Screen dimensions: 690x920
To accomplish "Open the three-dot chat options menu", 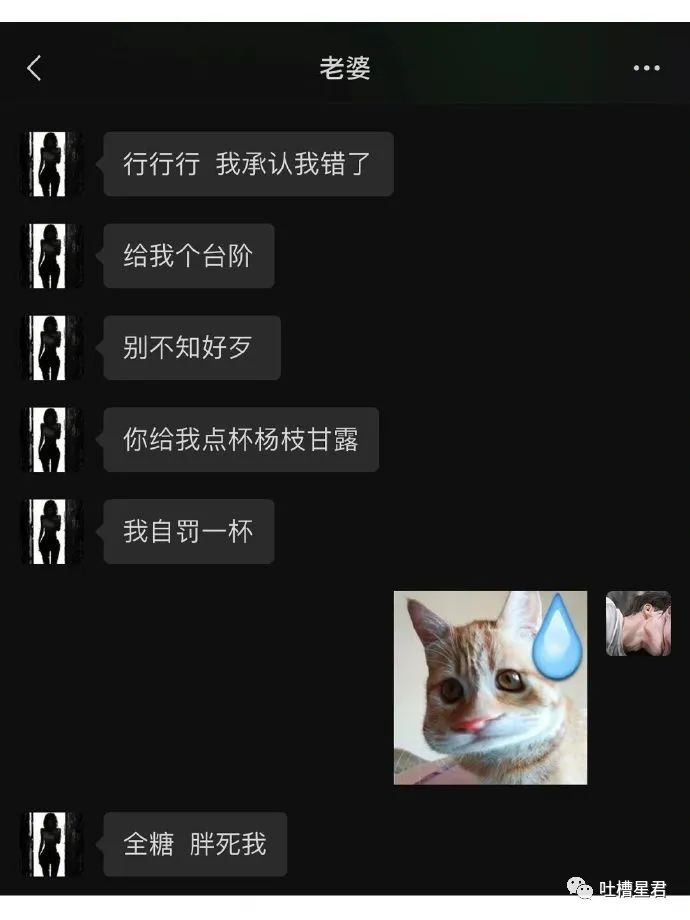I will 646,68.
